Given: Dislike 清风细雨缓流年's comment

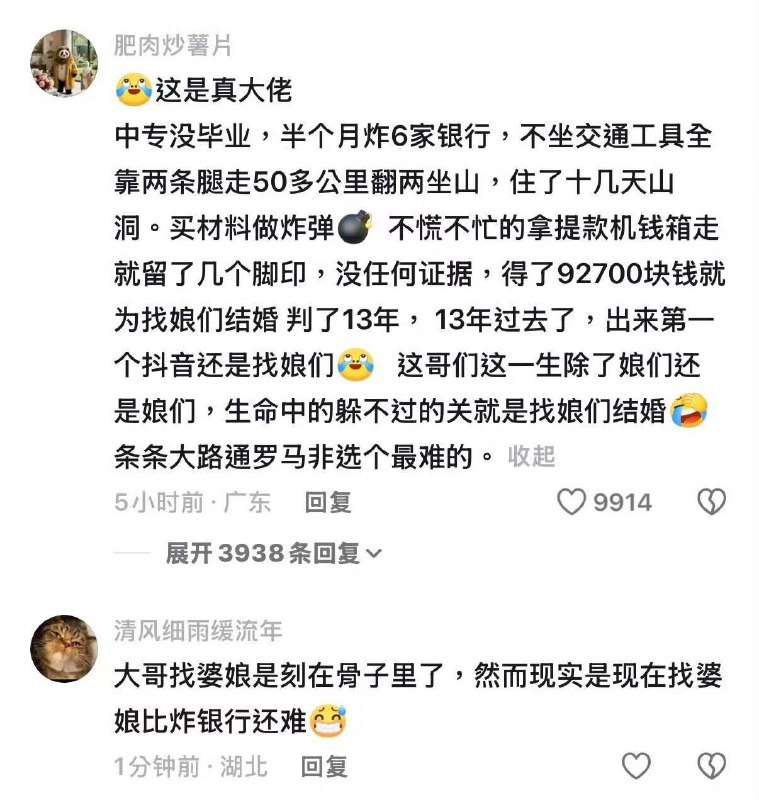Looking at the screenshot, I should click(x=711, y=767).
